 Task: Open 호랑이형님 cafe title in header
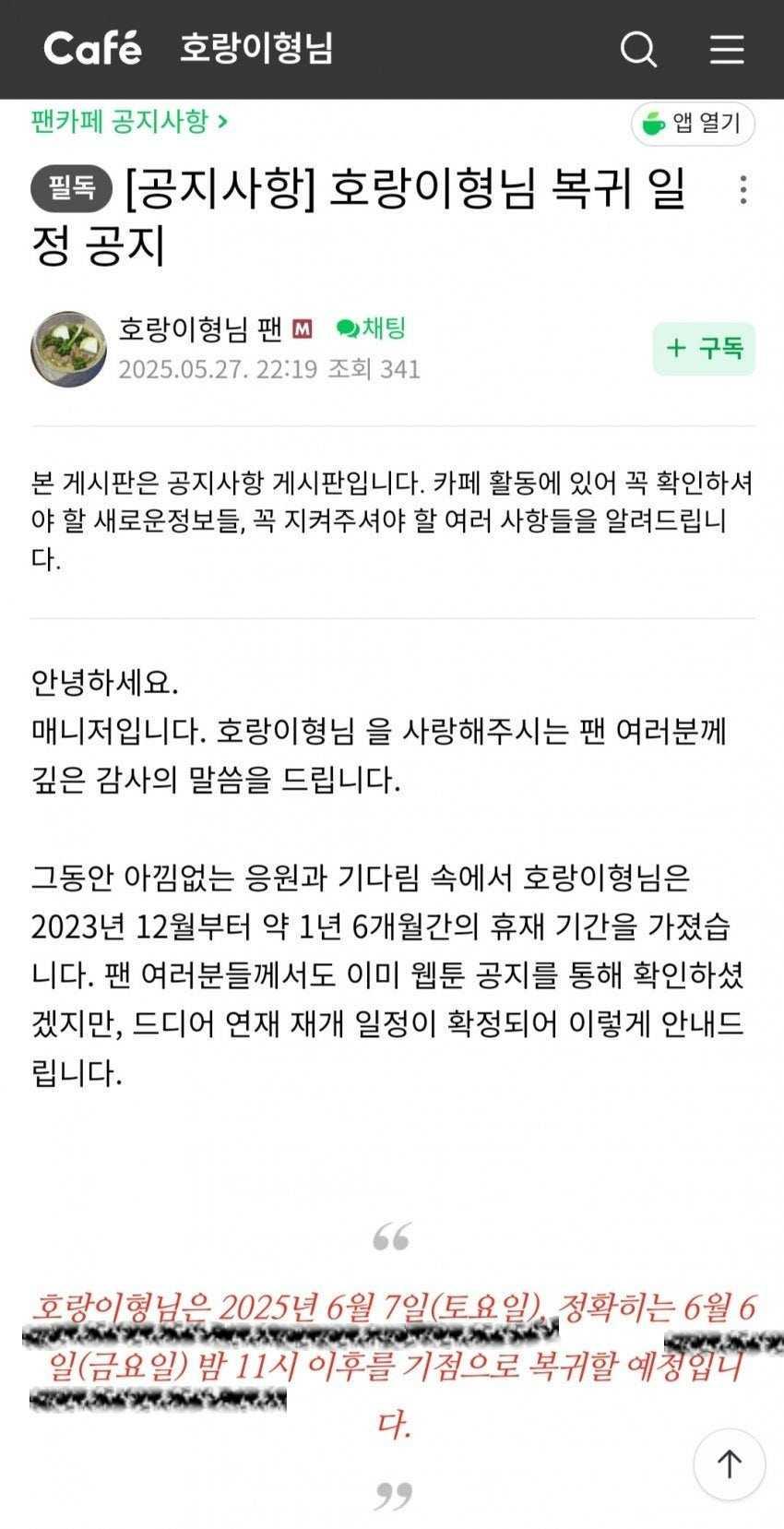point(256,49)
